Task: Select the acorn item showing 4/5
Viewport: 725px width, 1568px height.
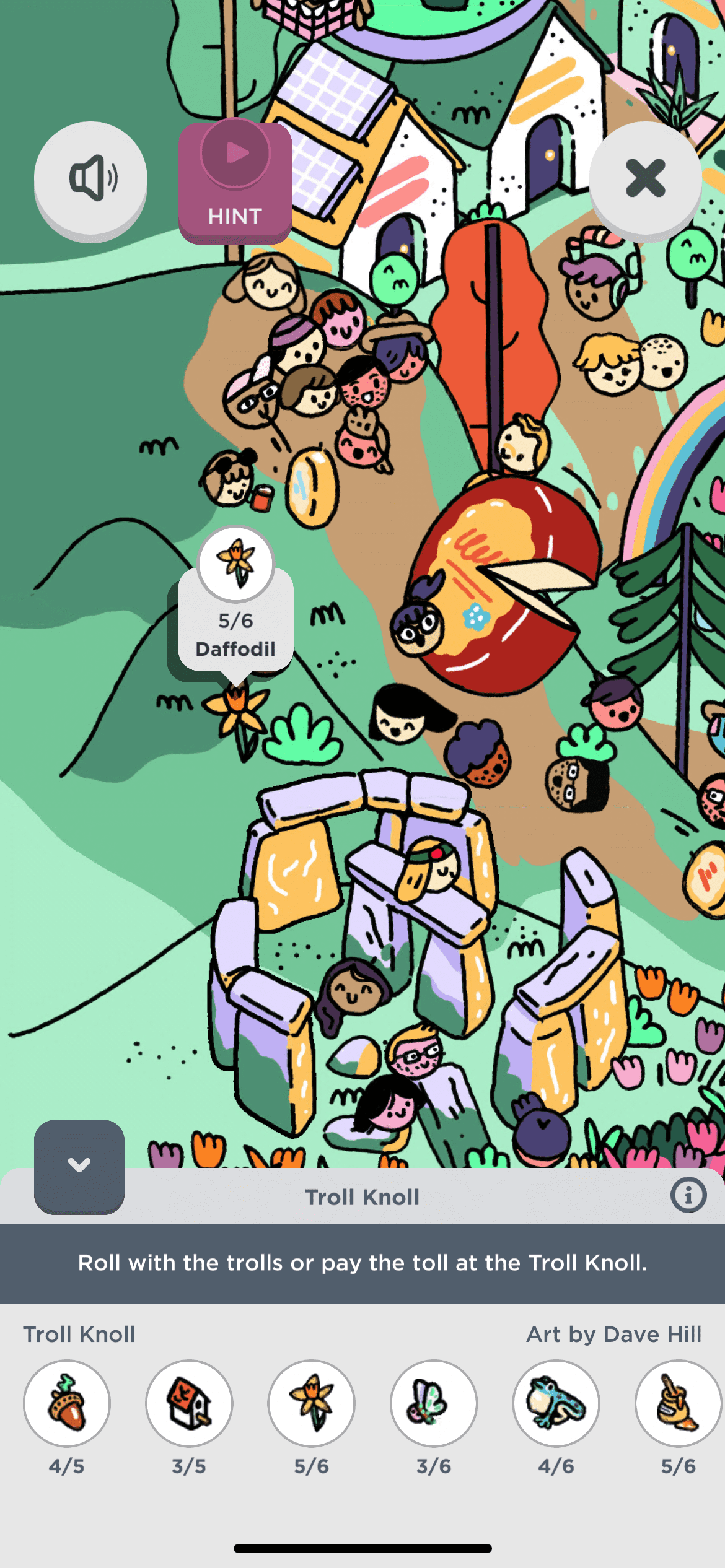Action: point(67,1403)
